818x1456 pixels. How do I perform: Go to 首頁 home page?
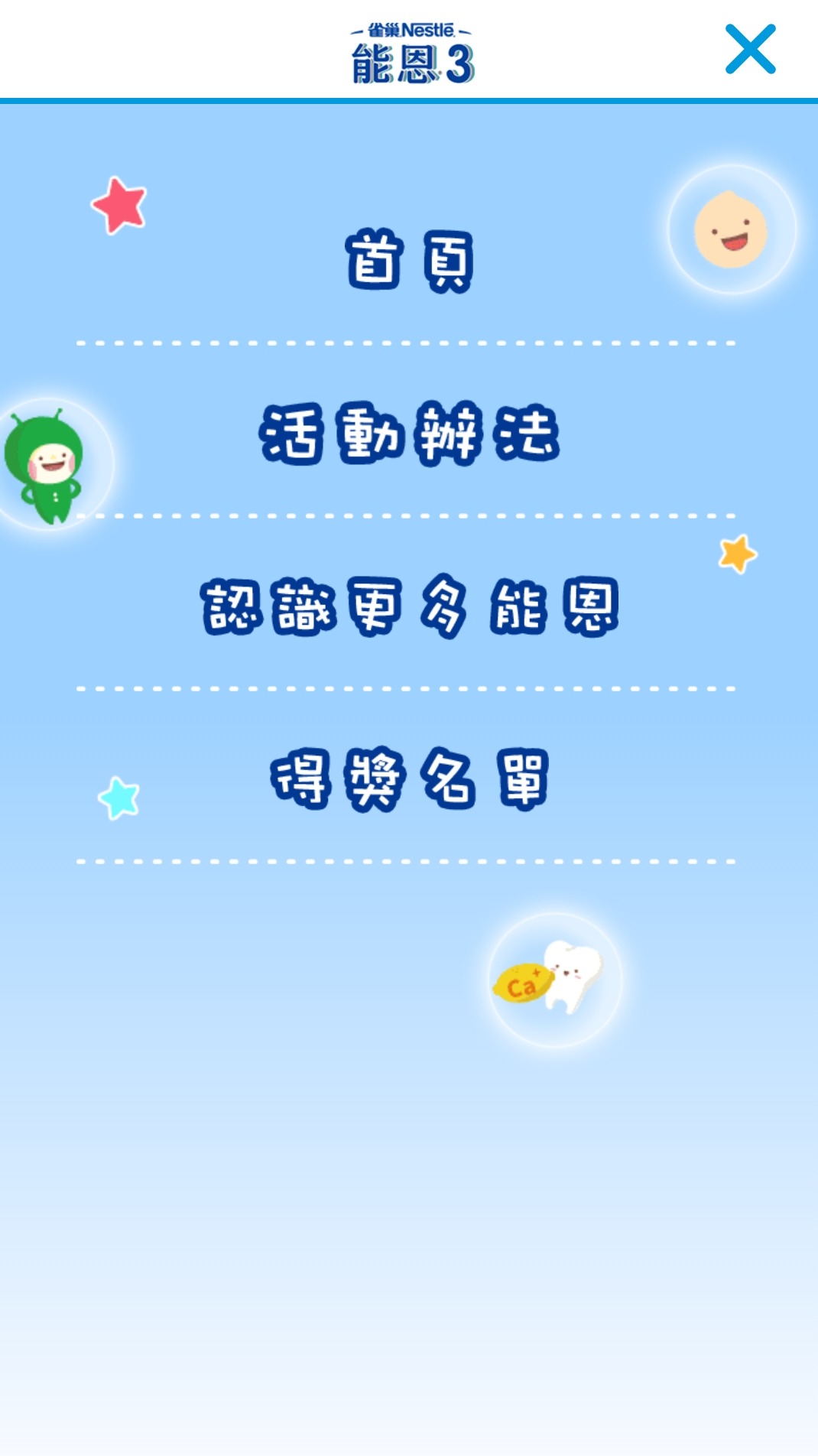[409, 261]
